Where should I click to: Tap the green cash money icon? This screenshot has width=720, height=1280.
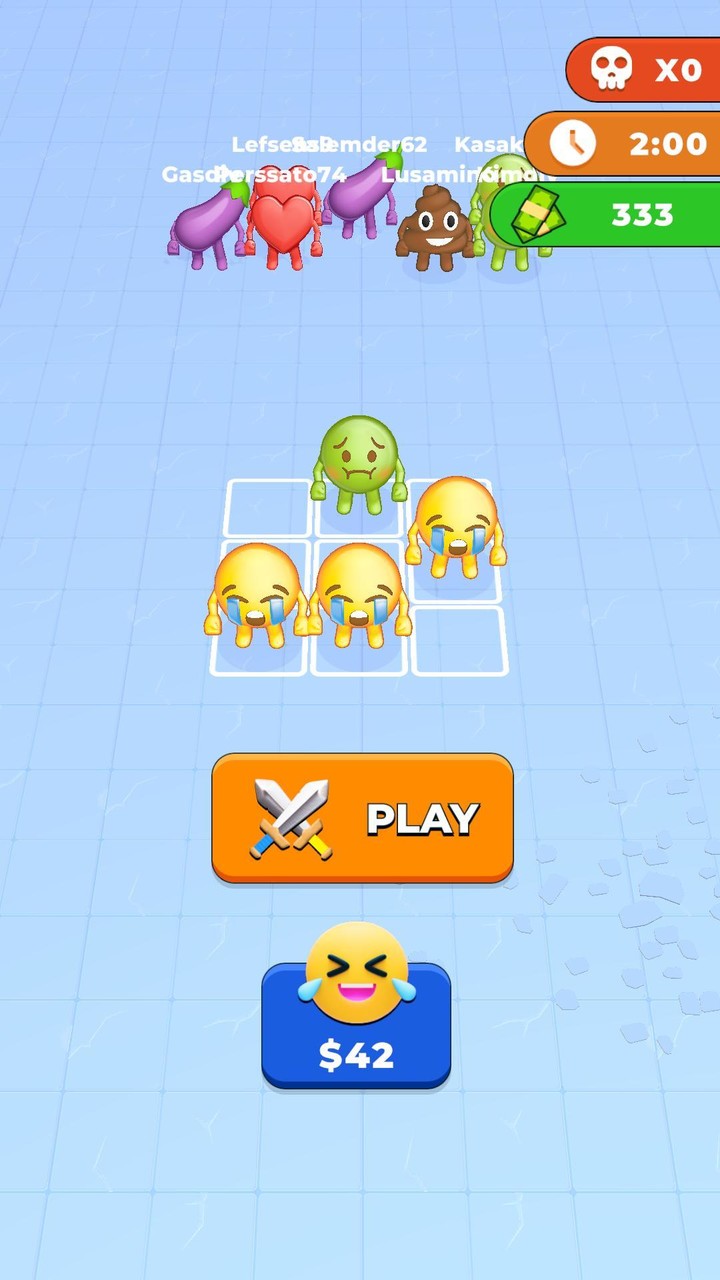click(540, 213)
